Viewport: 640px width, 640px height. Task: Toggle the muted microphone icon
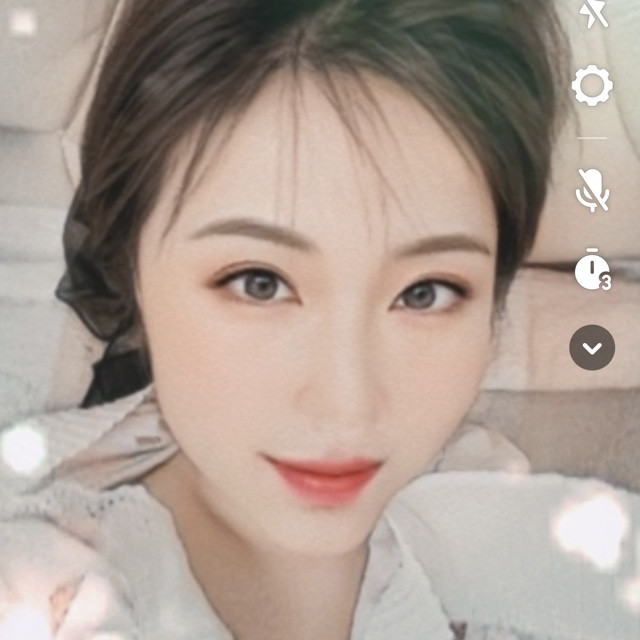[592, 189]
